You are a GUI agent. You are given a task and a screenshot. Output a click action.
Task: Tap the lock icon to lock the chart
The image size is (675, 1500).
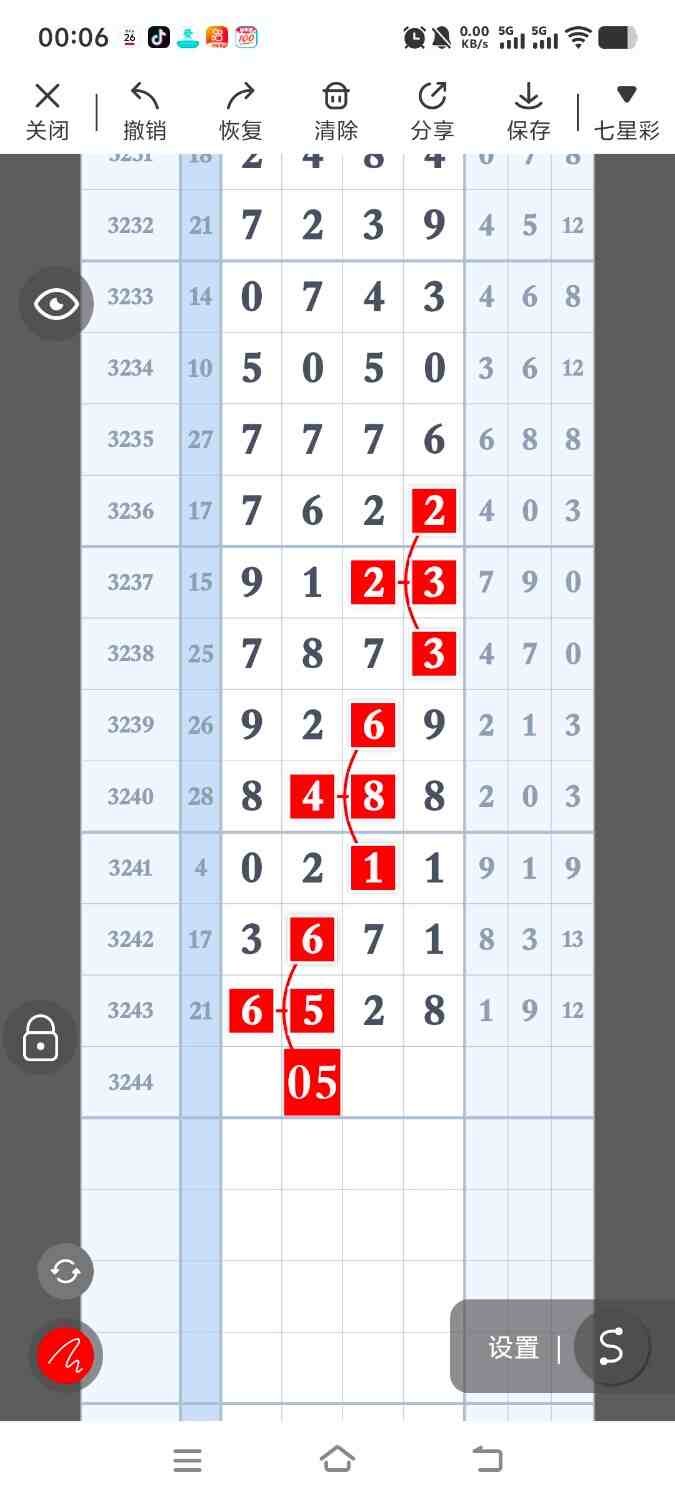[x=40, y=1038]
